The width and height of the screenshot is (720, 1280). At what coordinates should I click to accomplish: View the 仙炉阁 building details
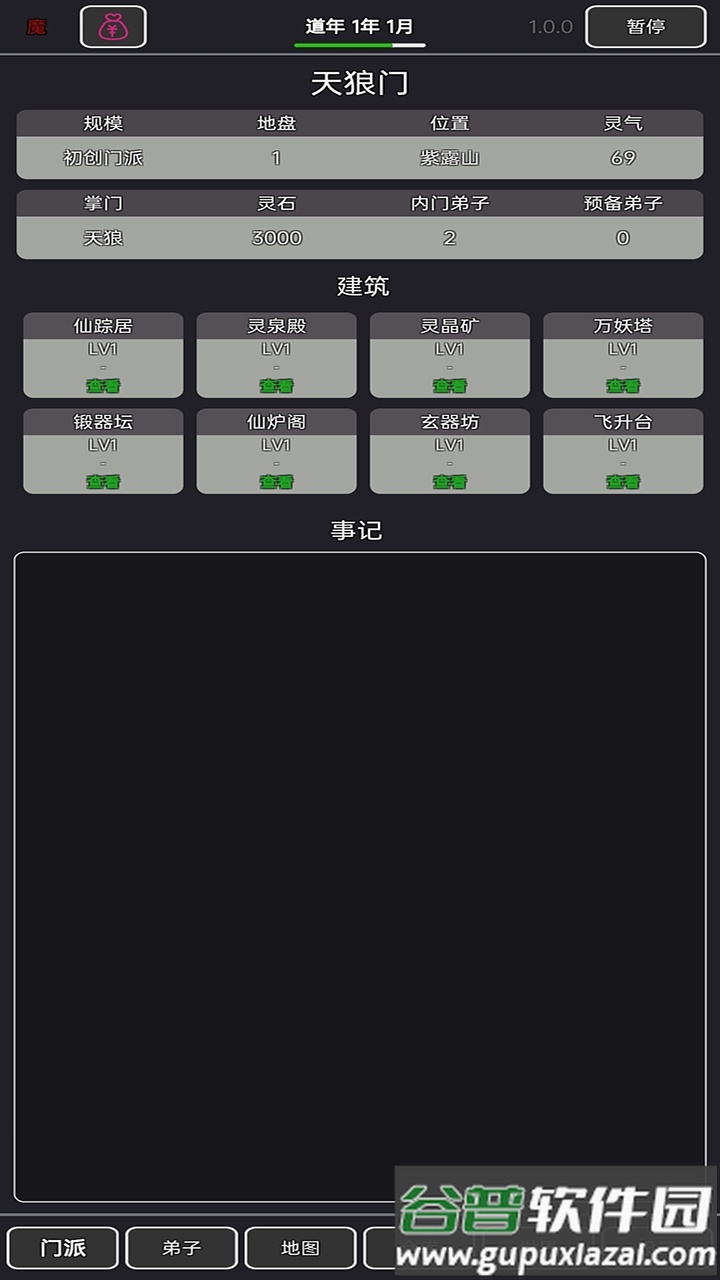click(x=276, y=480)
